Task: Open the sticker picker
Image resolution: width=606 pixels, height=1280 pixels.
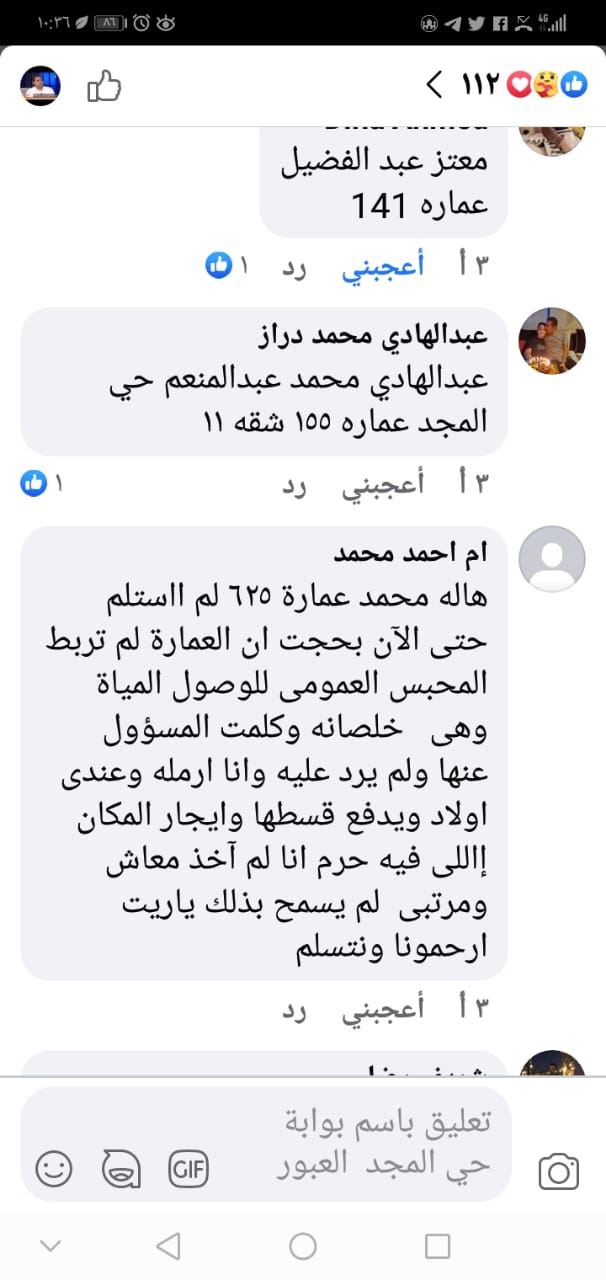Action: click(120, 1170)
